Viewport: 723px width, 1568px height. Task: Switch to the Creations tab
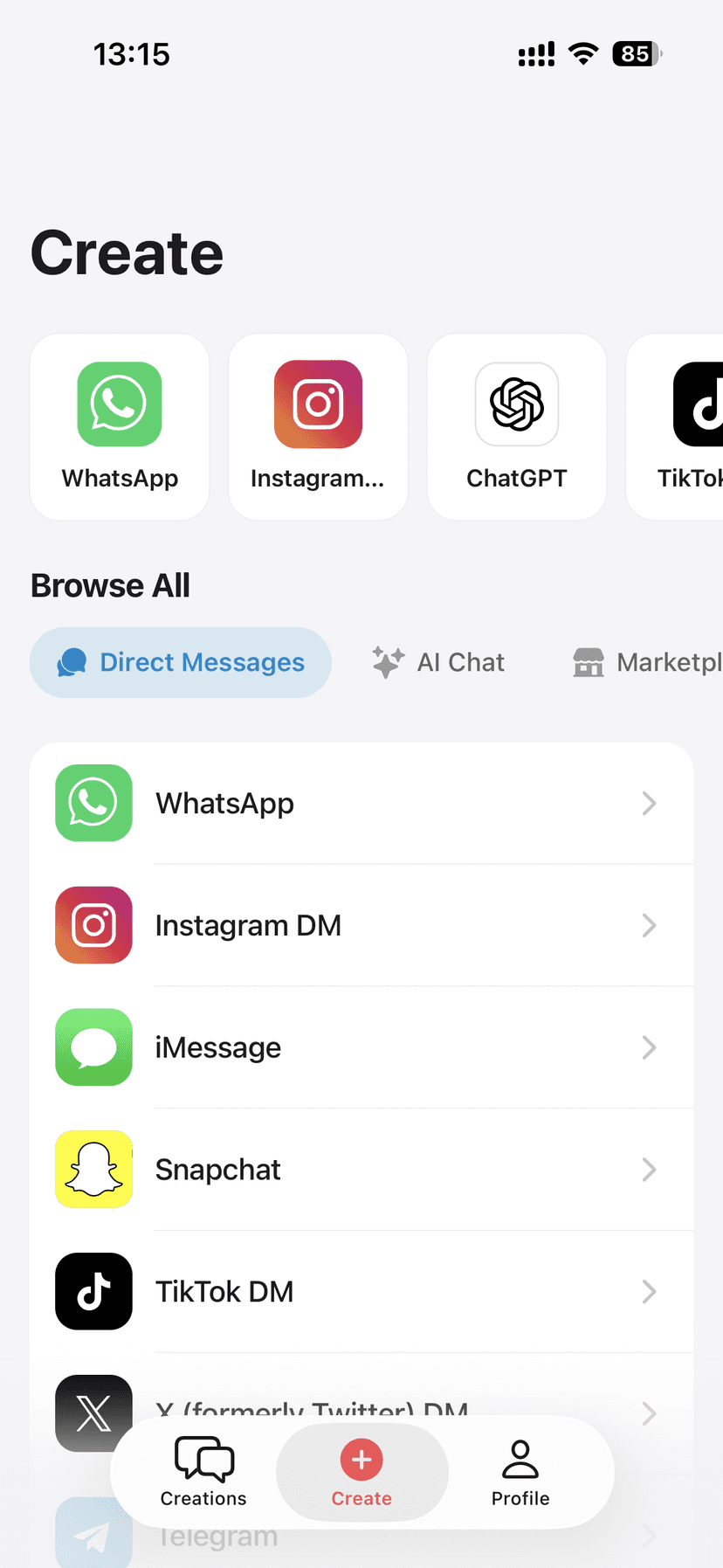click(203, 1472)
